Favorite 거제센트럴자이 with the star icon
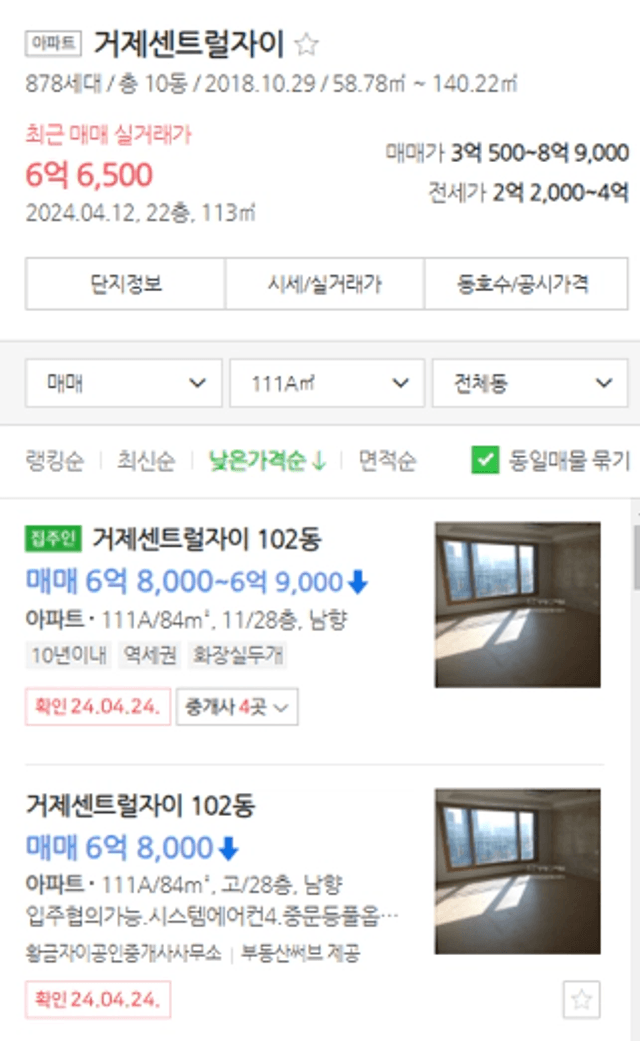640x1041 pixels. point(306,45)
